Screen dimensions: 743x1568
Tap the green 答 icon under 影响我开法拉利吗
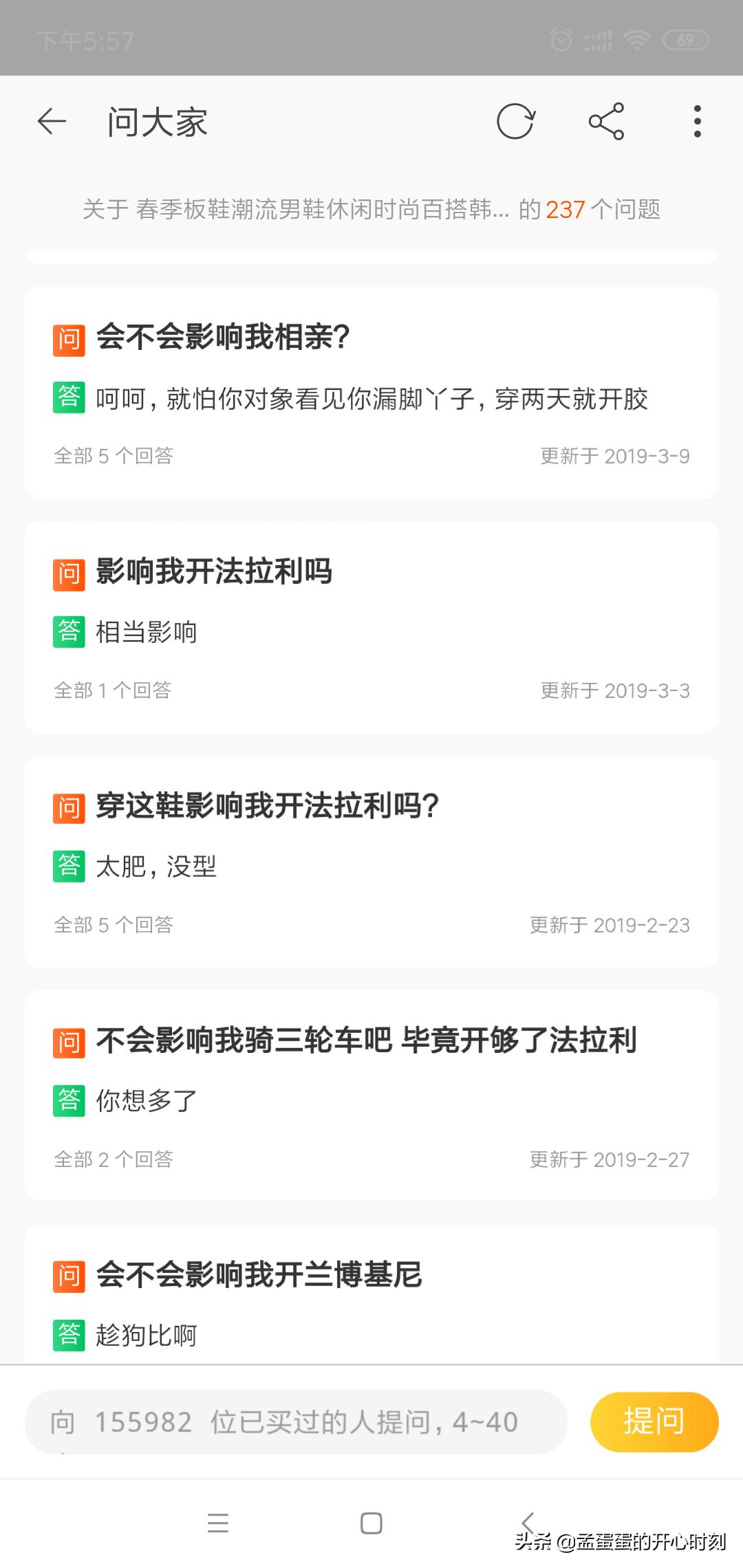68,630
